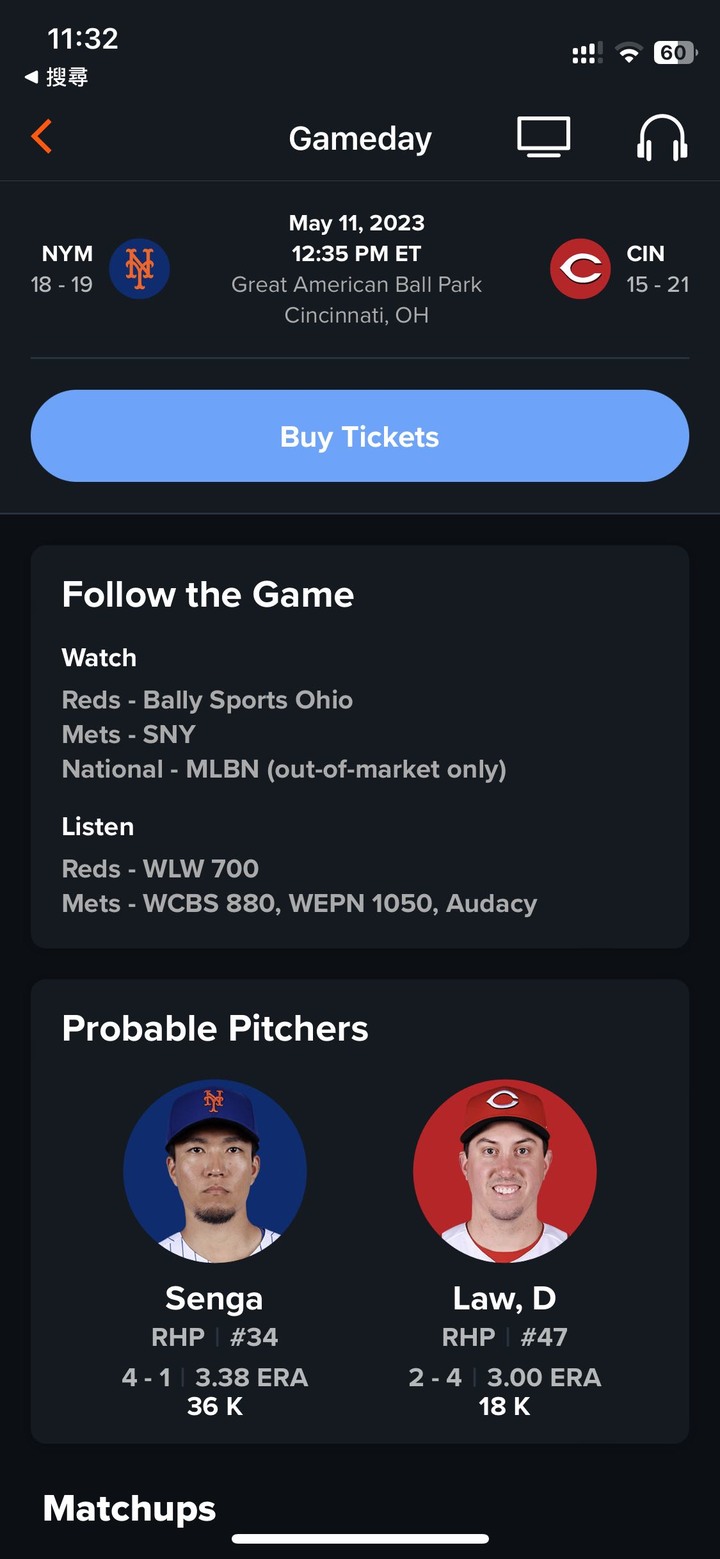Tap the Buy Tickets button
This screenshot has height=1559, width=720.
click(x=360, y=437)
